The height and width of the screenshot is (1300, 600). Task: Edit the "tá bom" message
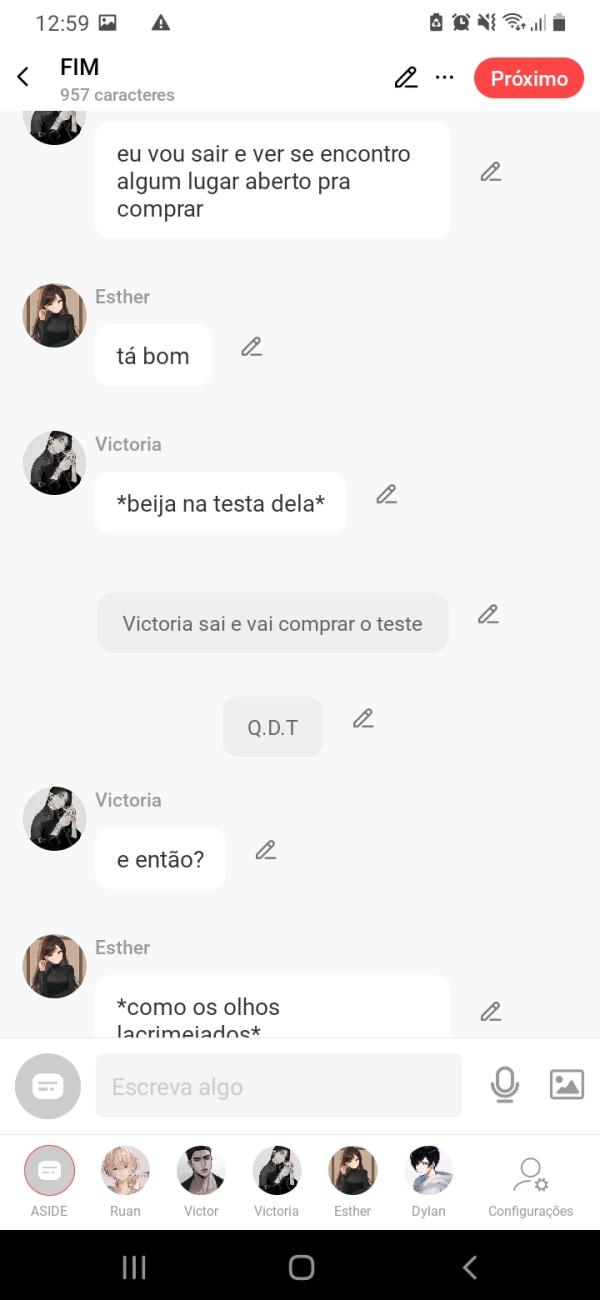click(251, 347)
